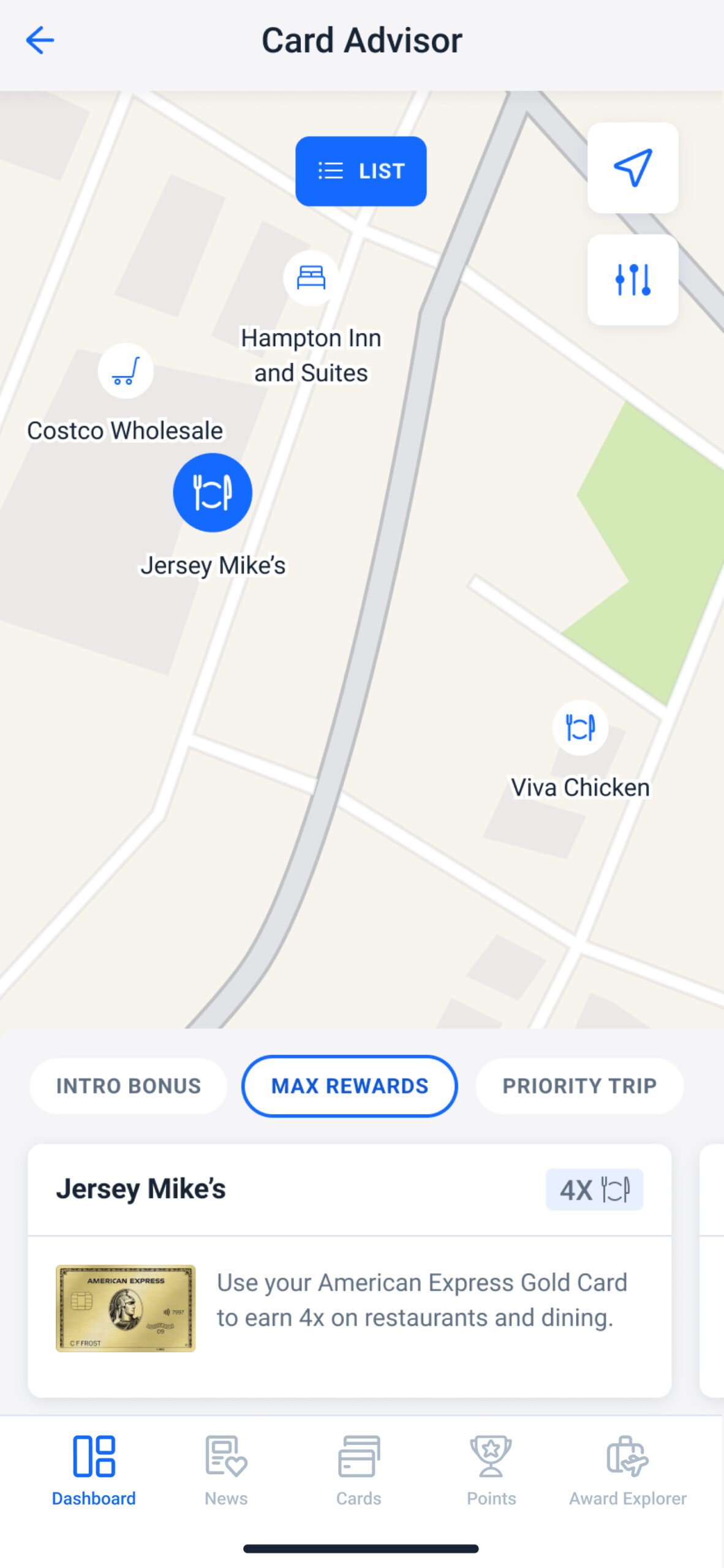Tap the current location navigation arrow
This screenshot has width=724, height=1568.
click(632, 168)
